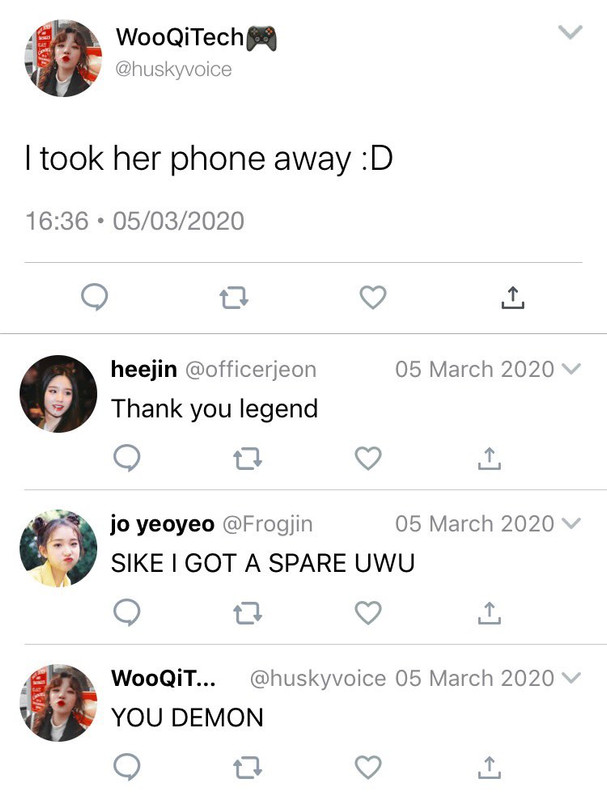Screen dimensions: 607x800
Task: Expand options chevron on heejin's reply
Action: (x=572, y=369)
